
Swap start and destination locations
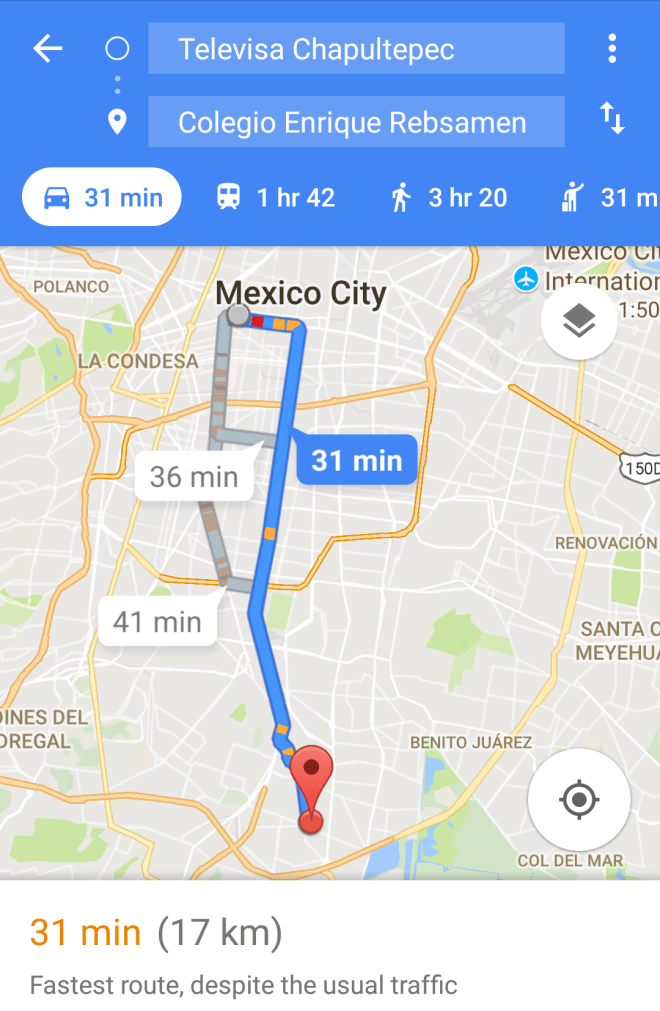point(612,119)
